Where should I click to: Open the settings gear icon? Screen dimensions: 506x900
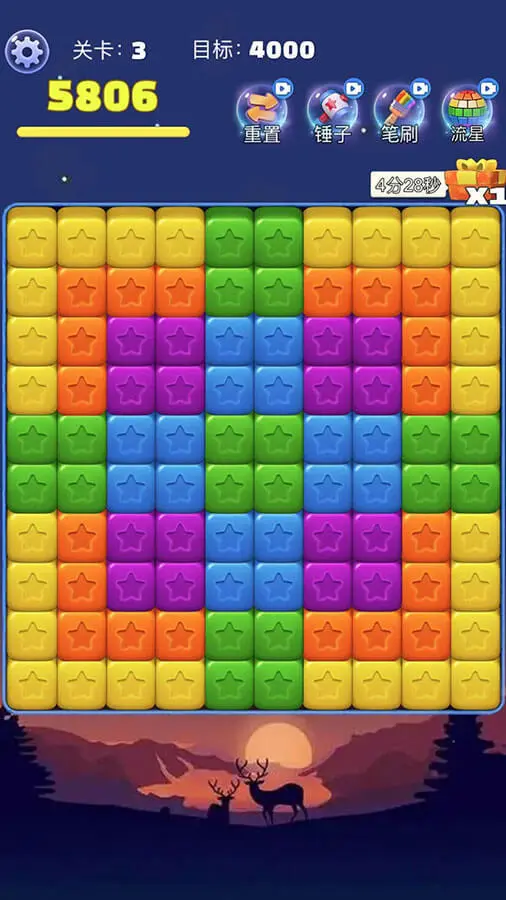click(x=27, y=52)
